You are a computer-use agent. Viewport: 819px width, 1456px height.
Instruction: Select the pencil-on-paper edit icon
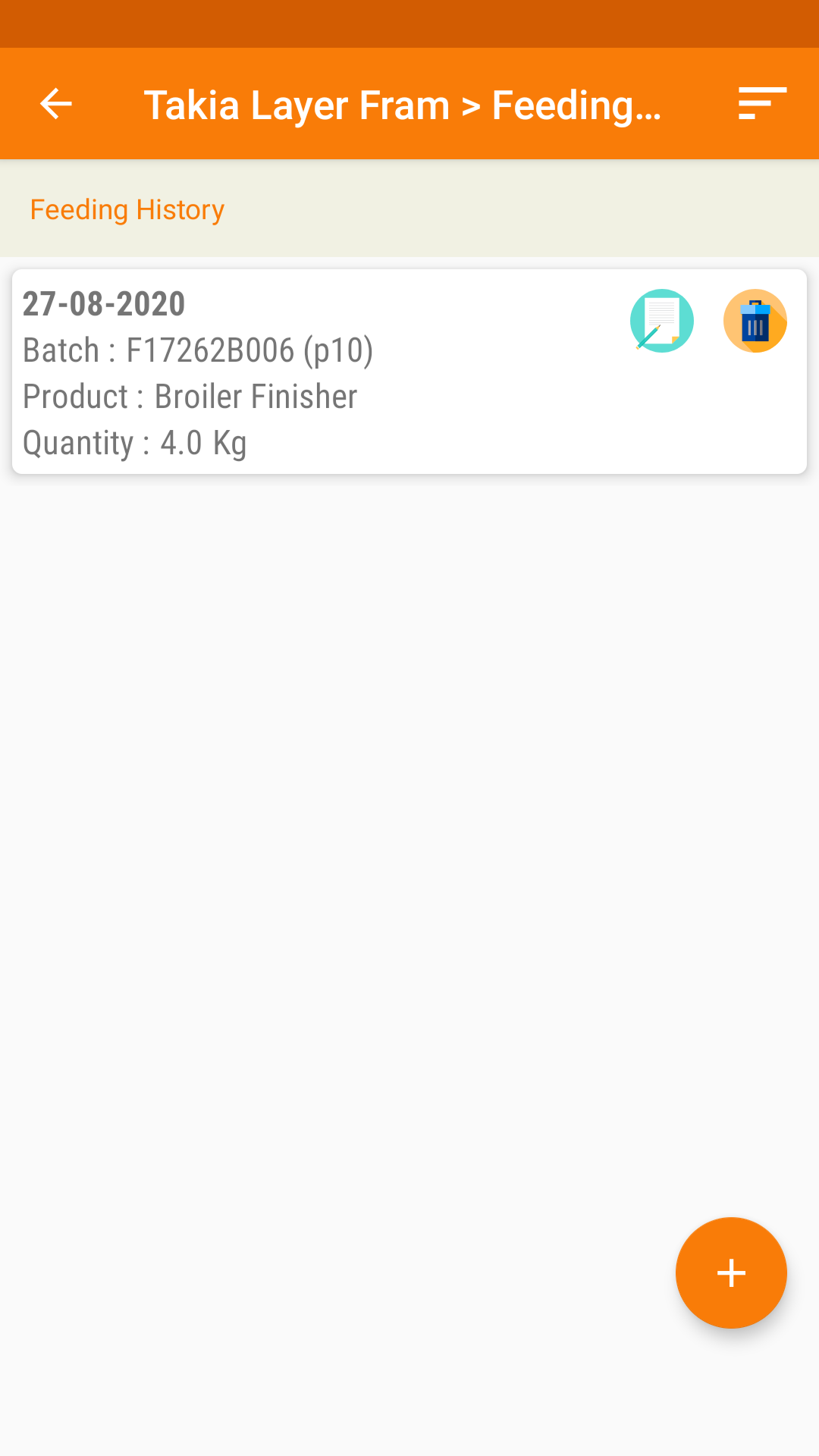[x=661, y=321]
